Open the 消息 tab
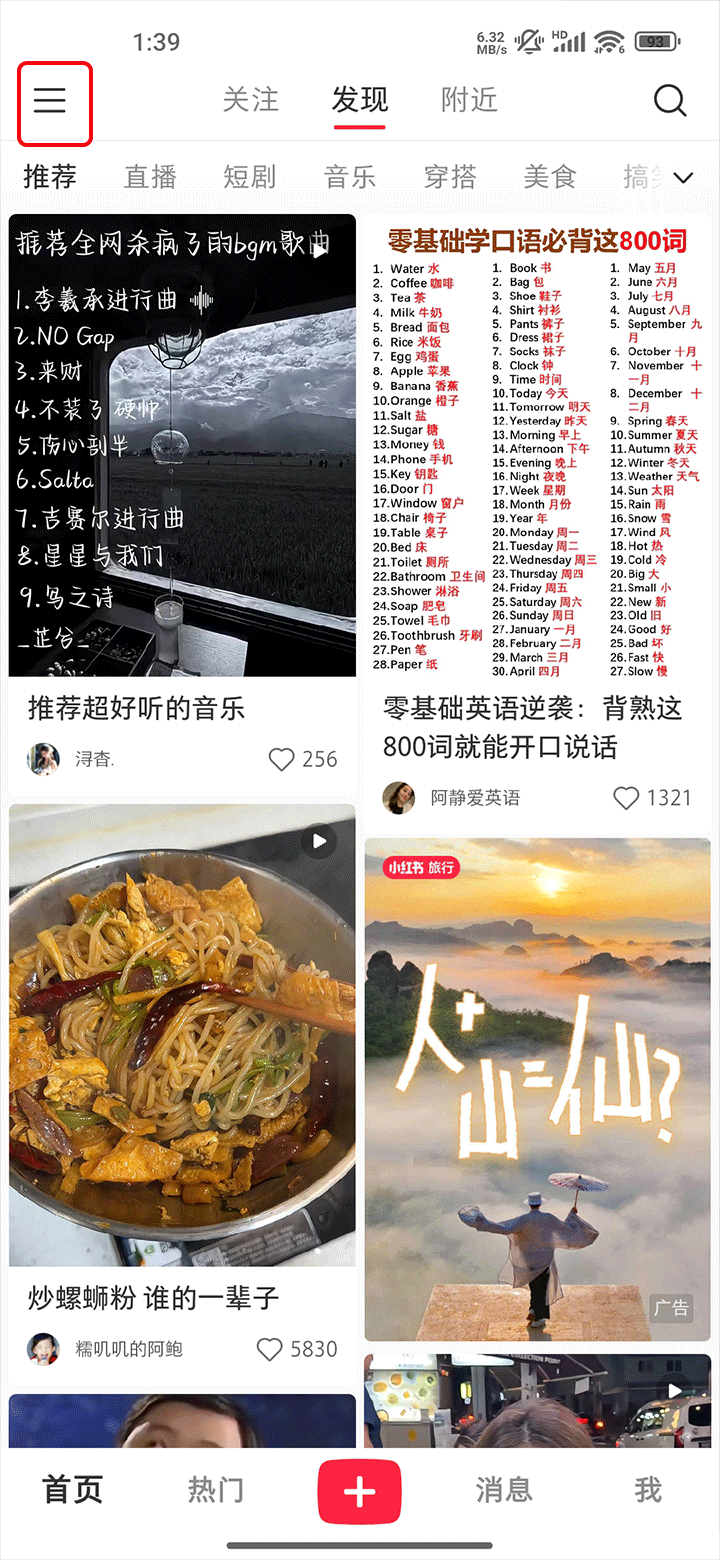720x1560 pixels. coord(504,1490)
